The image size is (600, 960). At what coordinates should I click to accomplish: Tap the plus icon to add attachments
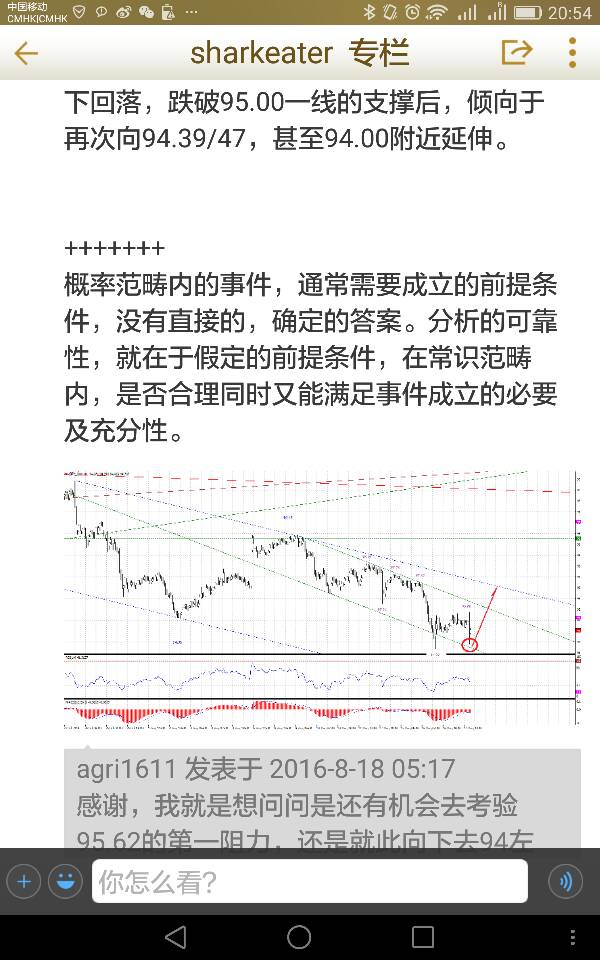[24, 882]
